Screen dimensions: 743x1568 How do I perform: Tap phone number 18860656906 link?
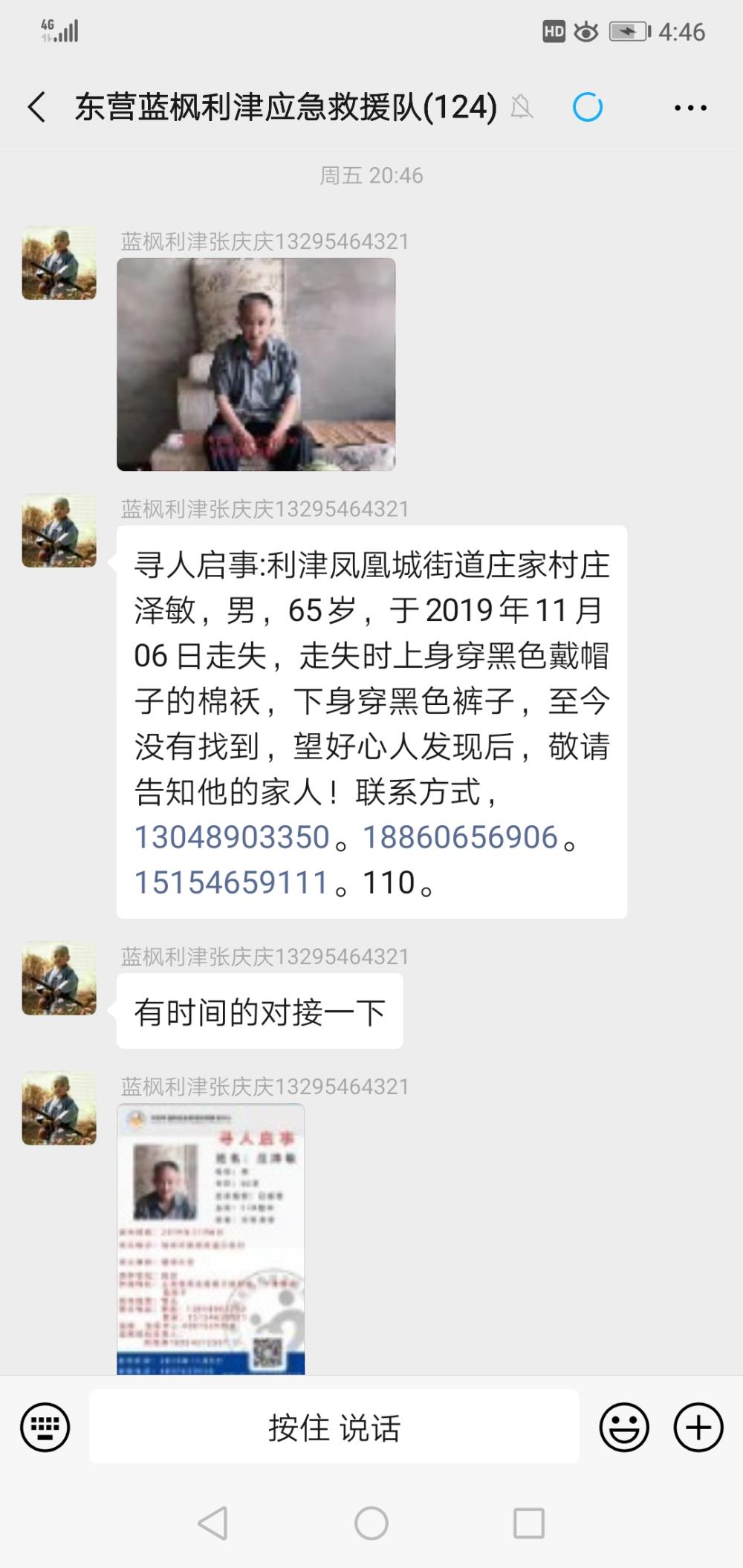[460, 837]
